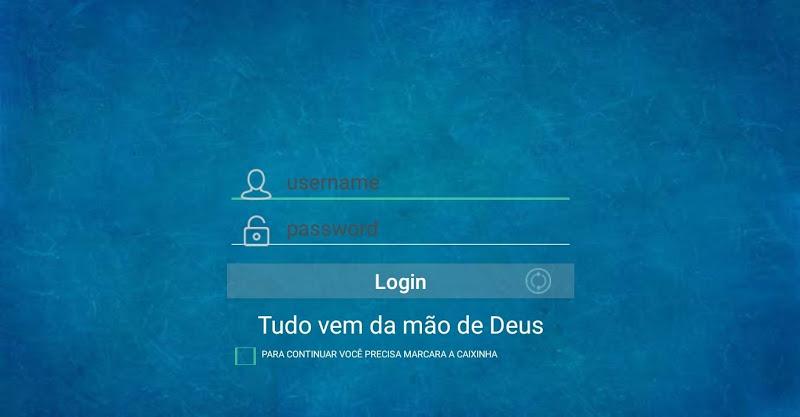
Task: Tap the username input field
Action: click(420, 183)
